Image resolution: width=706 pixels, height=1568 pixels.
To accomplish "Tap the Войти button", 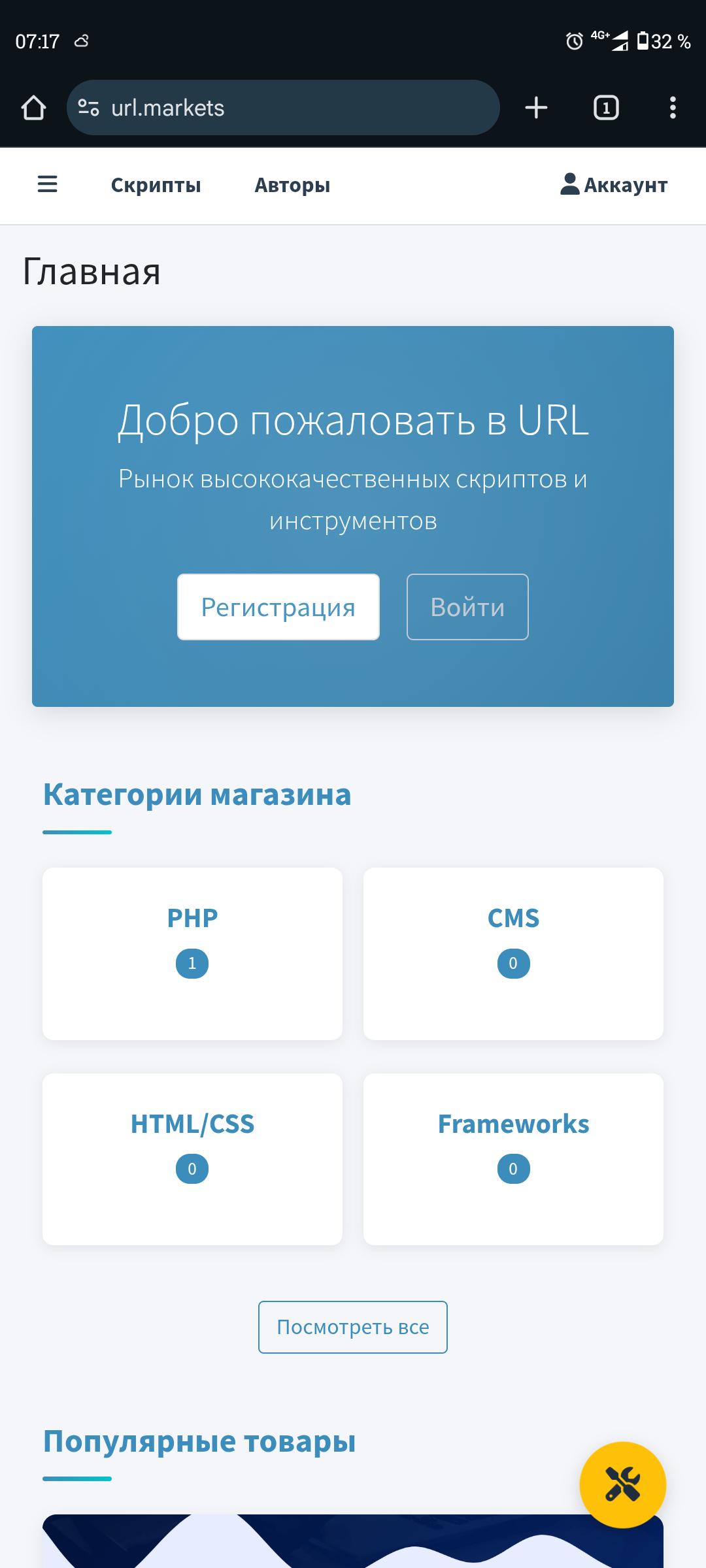I will pyautogui.click(x=467, y=607).
